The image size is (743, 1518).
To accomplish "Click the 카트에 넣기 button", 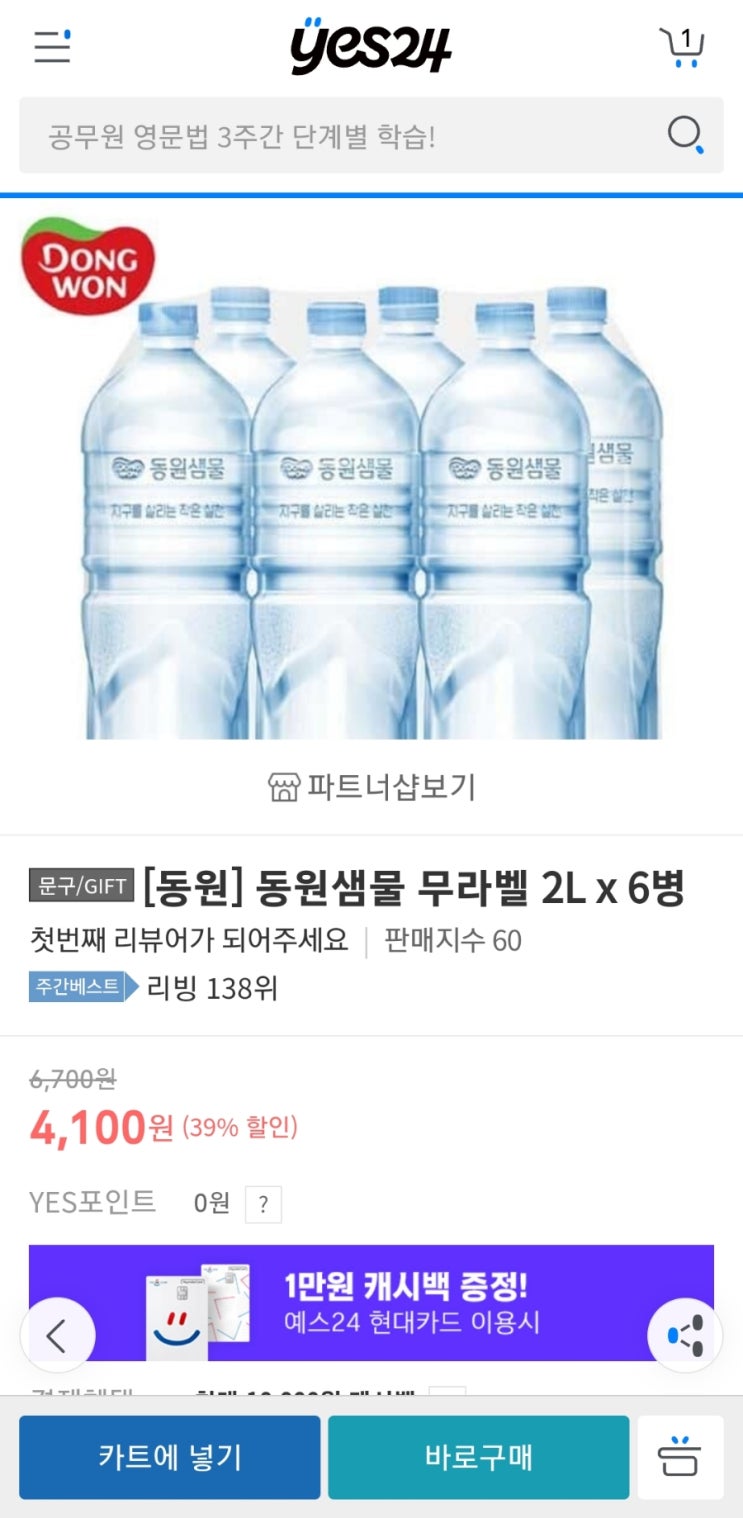I will pyautogui.click(x=169, y=1457).
